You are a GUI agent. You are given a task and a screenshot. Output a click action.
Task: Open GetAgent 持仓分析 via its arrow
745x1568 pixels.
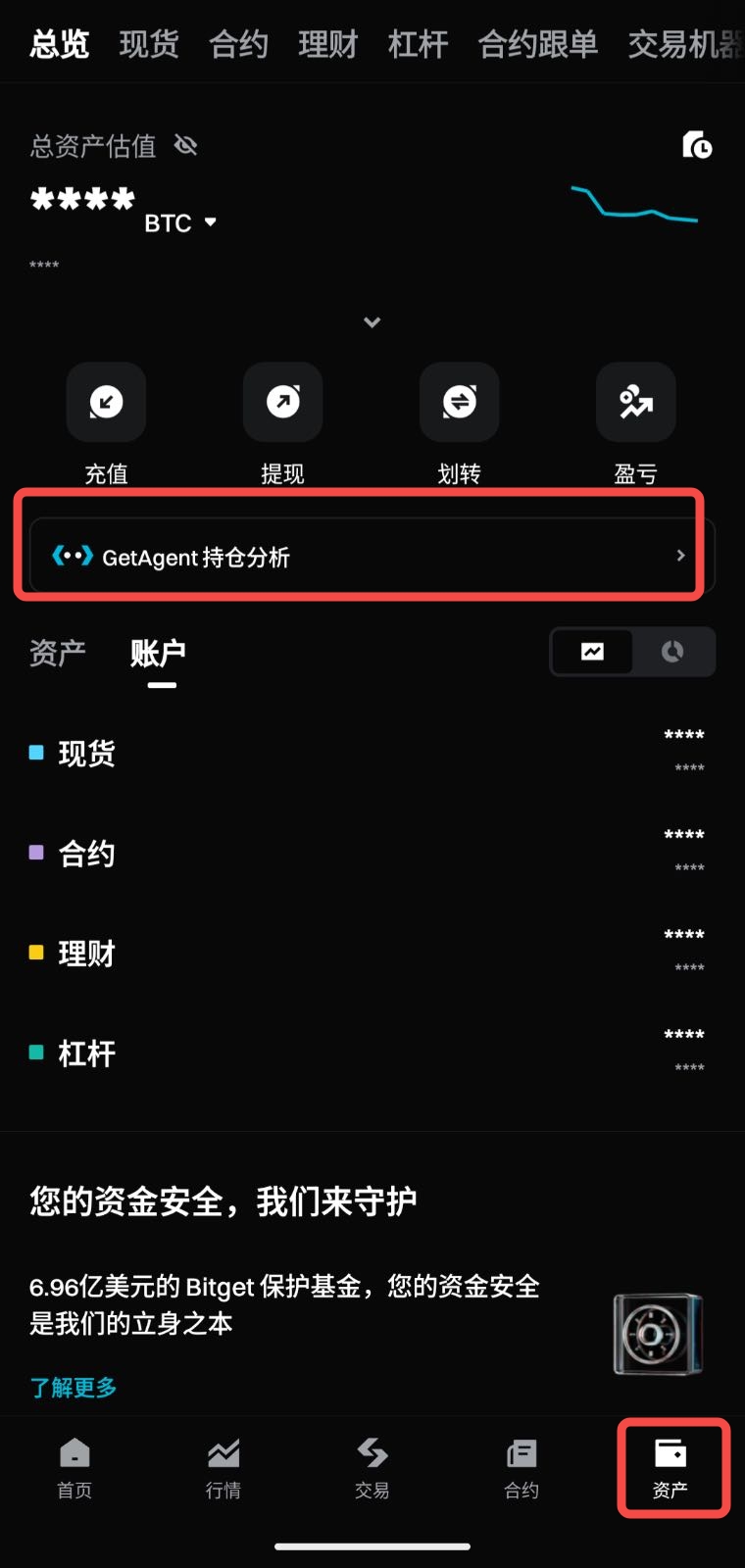680,555
